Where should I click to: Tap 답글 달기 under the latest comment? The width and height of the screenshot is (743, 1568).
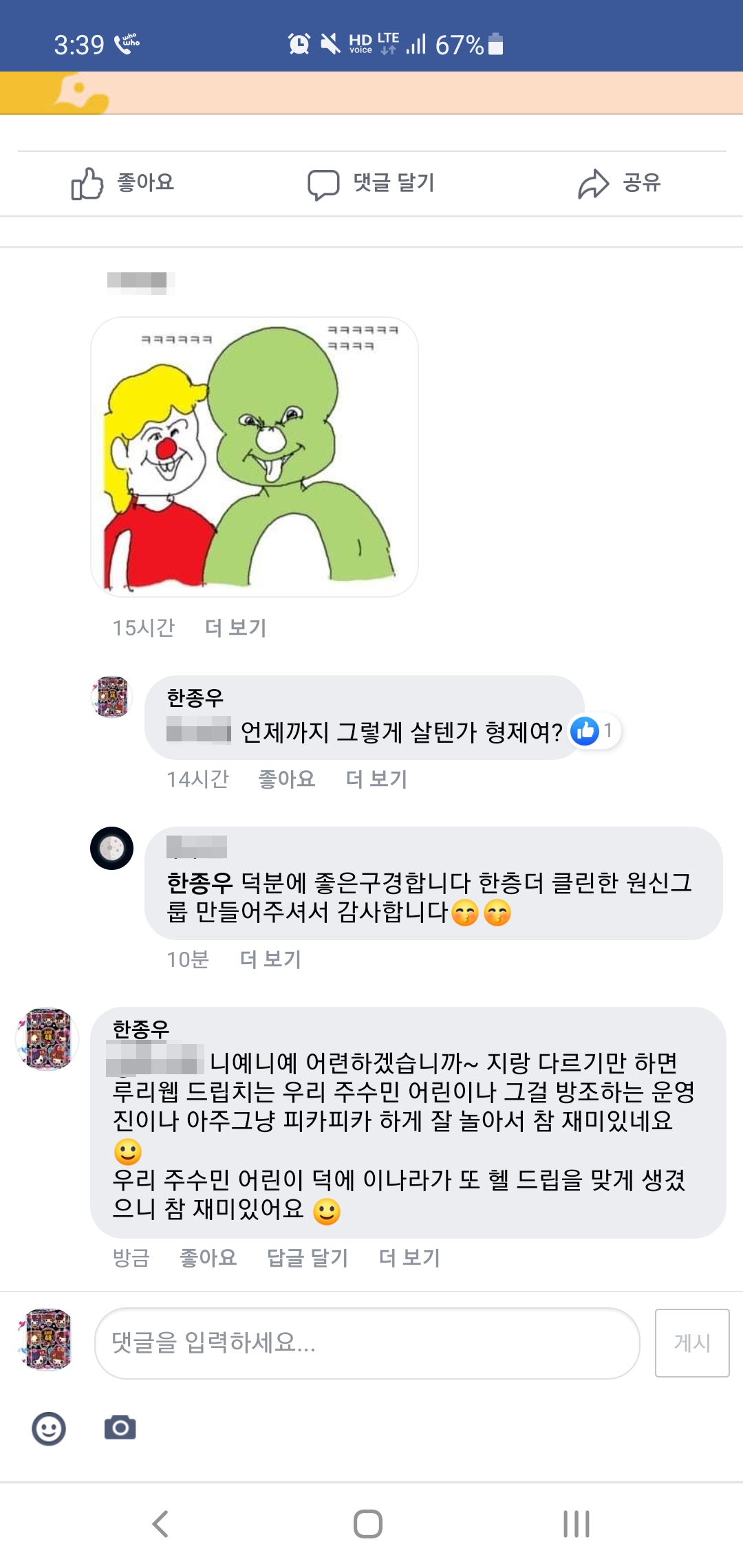click(308, 1258)
